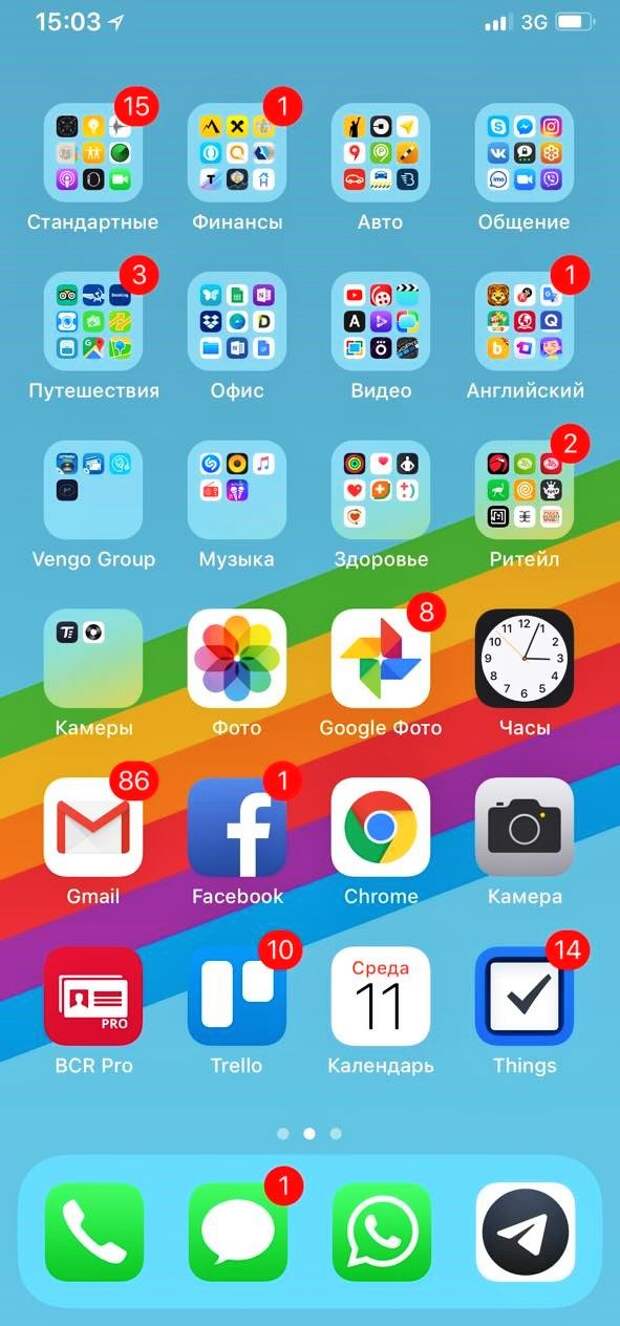Open Gmail with 86 unread
The image size is (620, 1326).
[93, 827]
